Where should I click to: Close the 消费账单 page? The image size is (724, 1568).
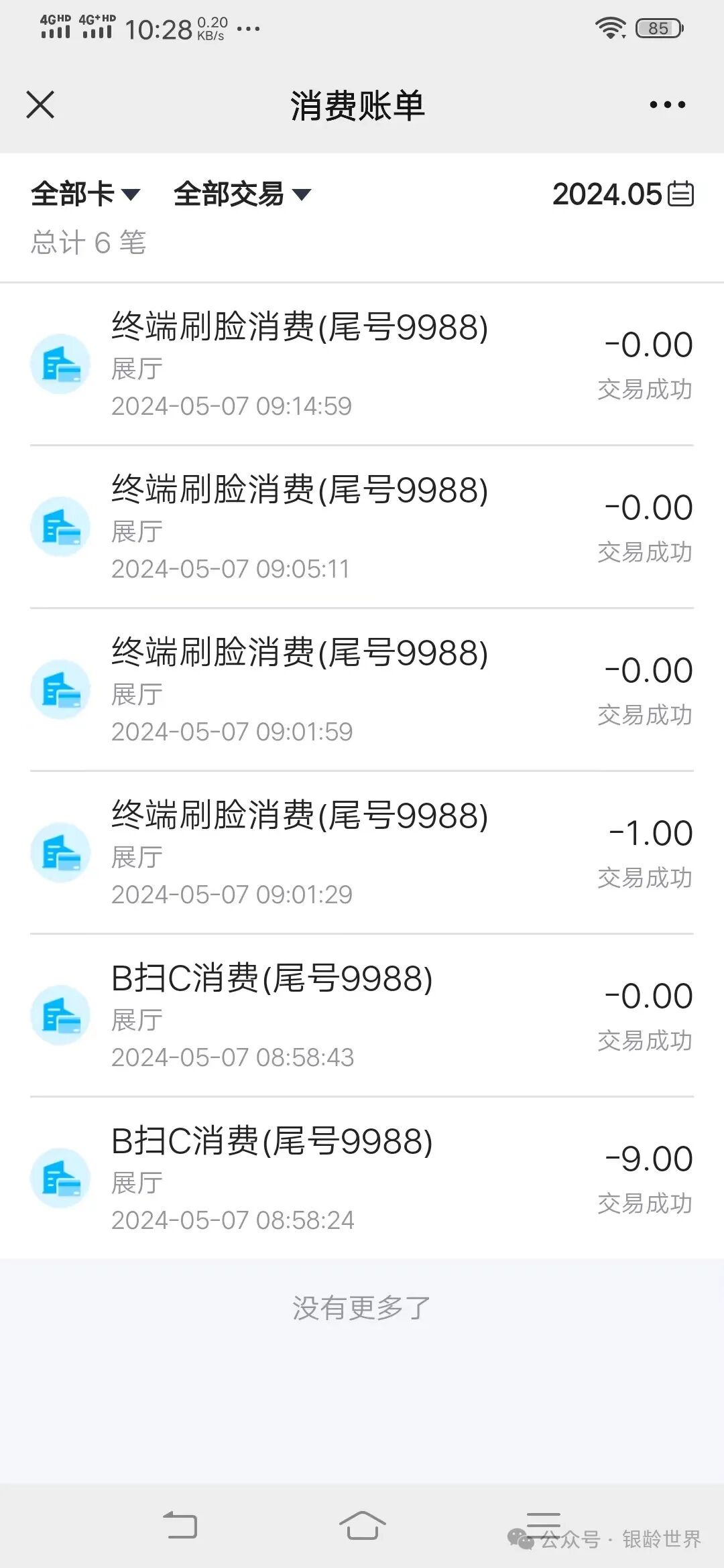click(x=40, y=105)
